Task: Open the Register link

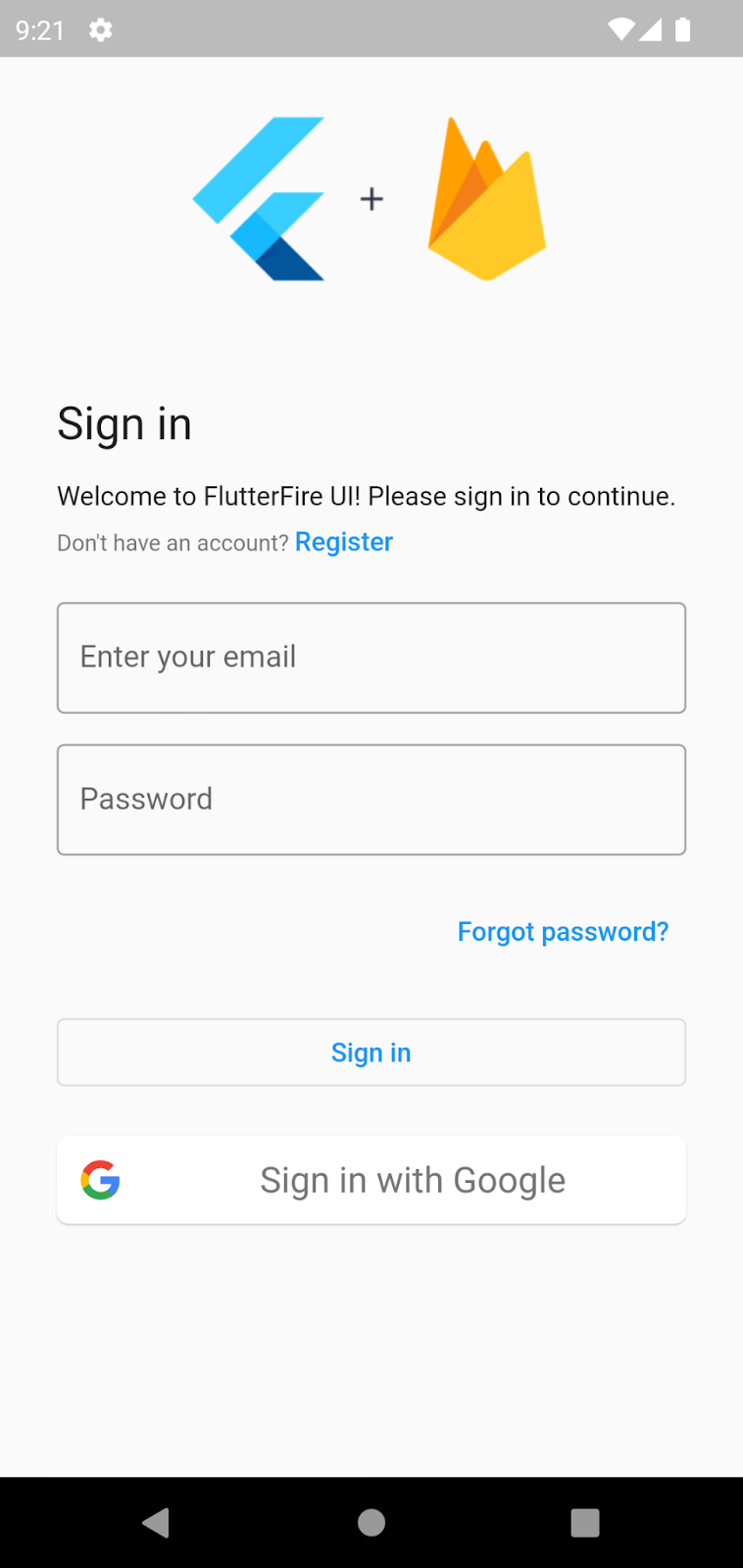Action: (344, 542)
